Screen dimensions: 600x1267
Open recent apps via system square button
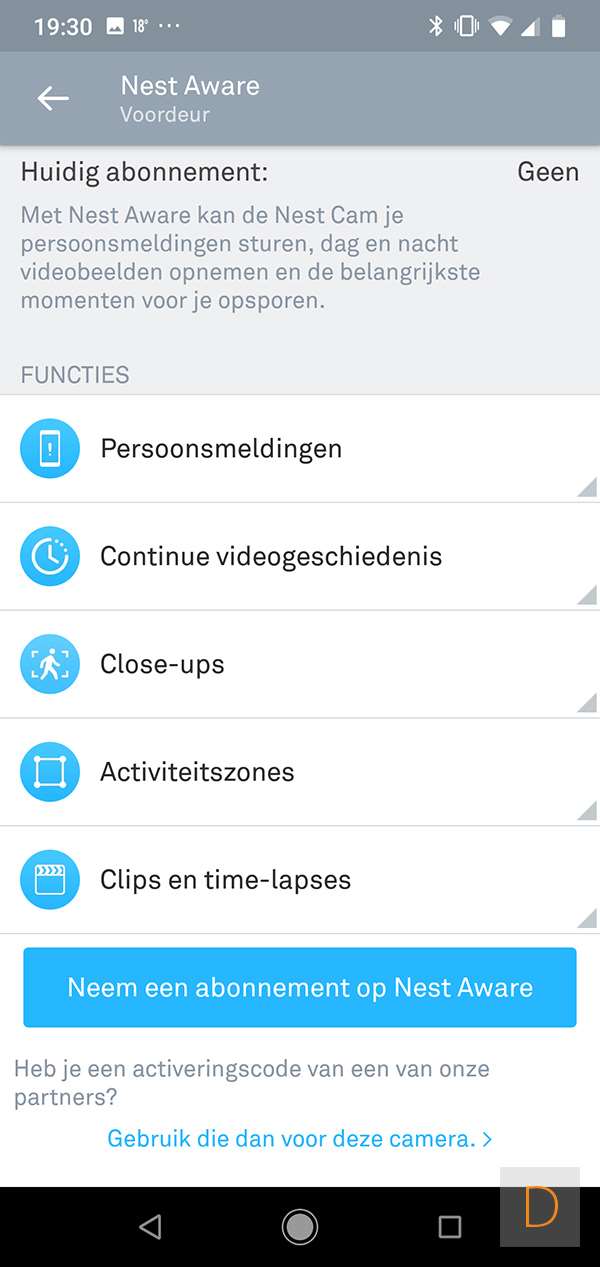[450, 1227]
